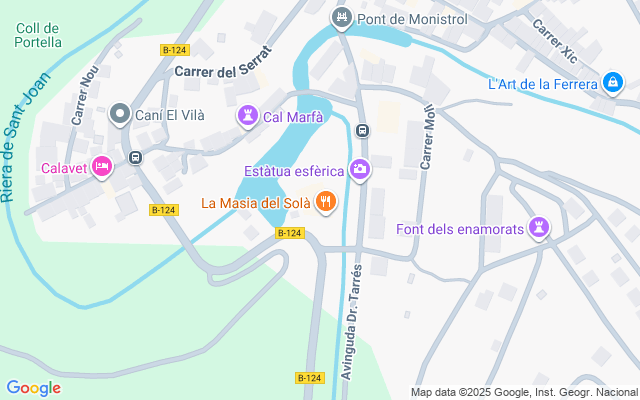Select La Masia del Solà restaurant pin
640x400 pixels.
(325, 203)
